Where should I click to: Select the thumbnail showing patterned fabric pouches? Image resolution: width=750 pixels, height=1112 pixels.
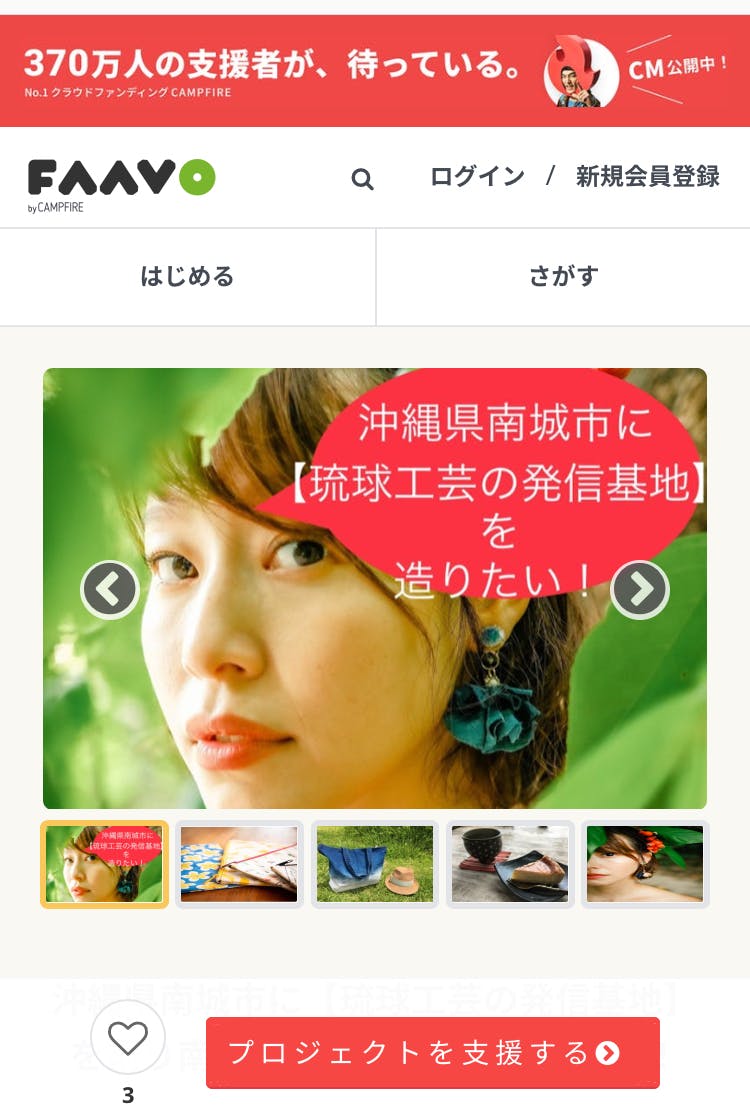(x=239, y=864)
